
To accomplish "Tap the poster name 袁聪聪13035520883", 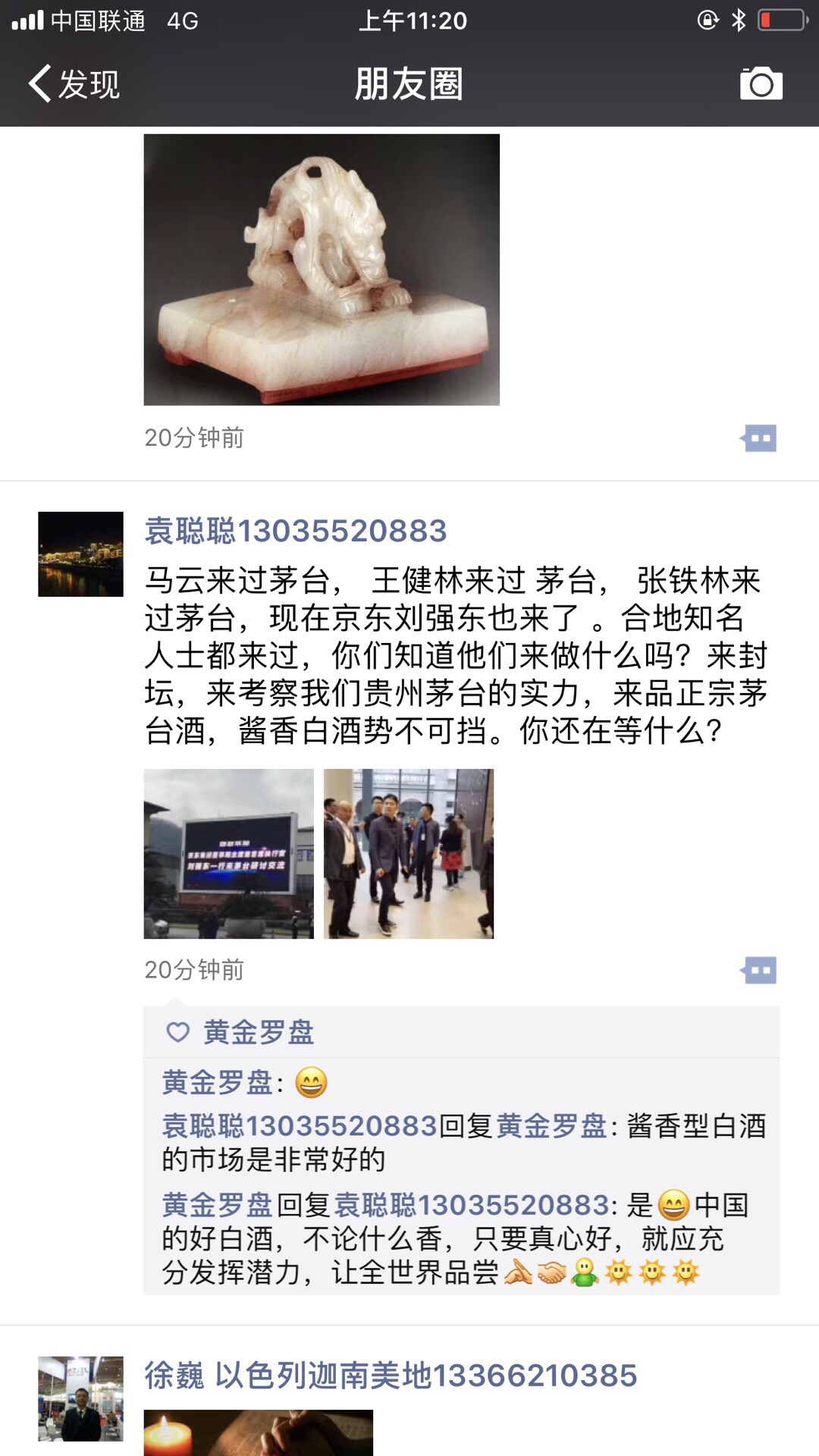I will 296,531.
